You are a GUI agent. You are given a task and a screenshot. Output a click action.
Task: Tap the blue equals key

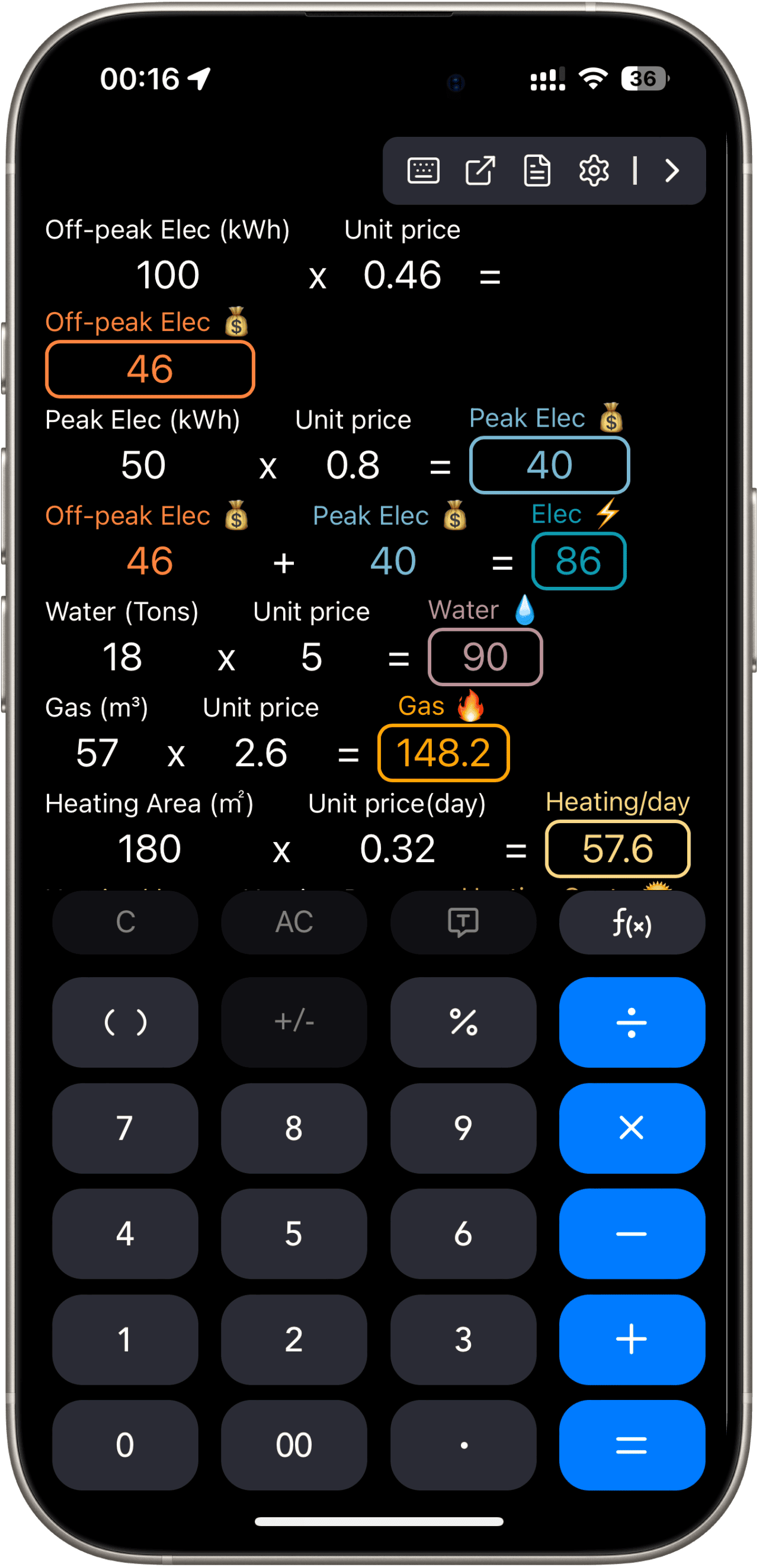[x=631, y=1445]
